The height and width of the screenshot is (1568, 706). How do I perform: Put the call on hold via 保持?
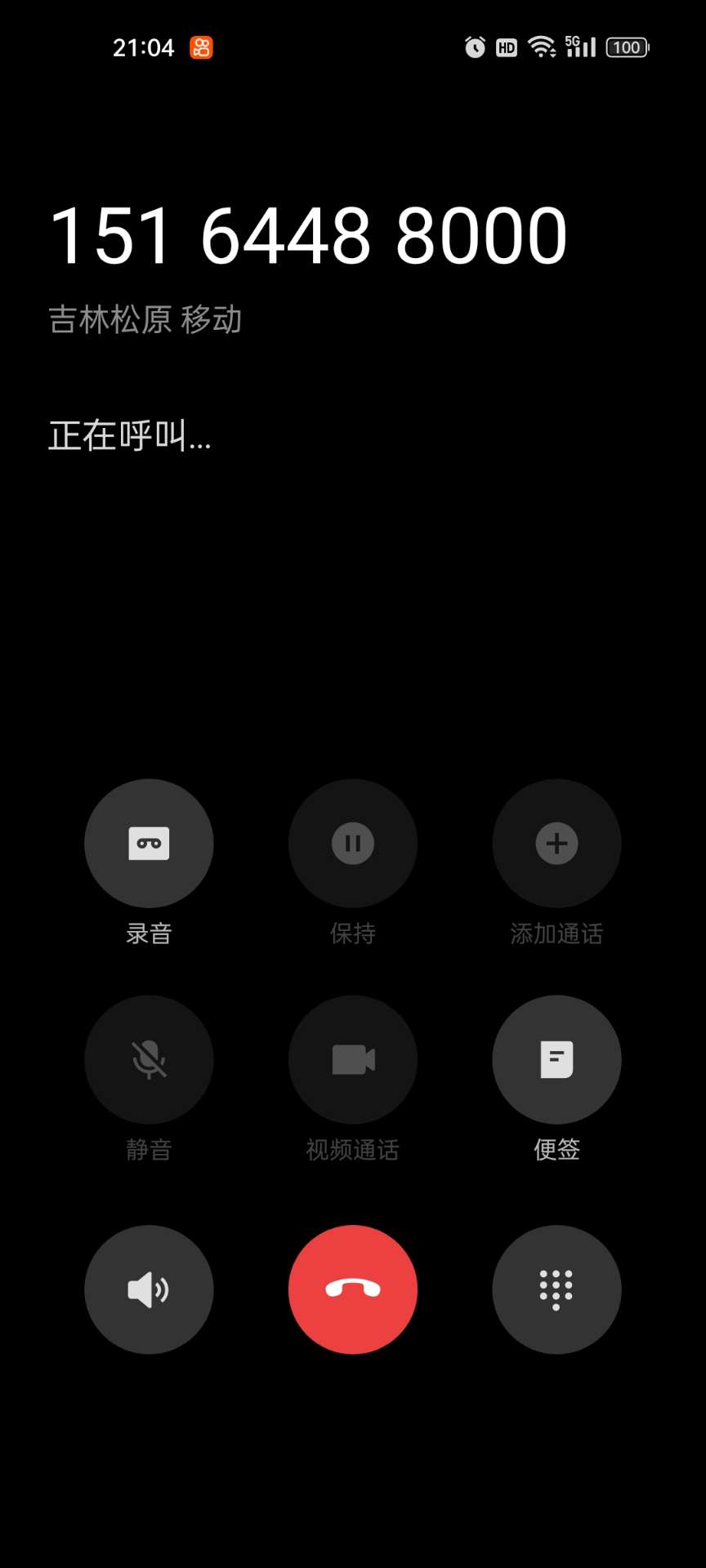[x=353, y=843]
